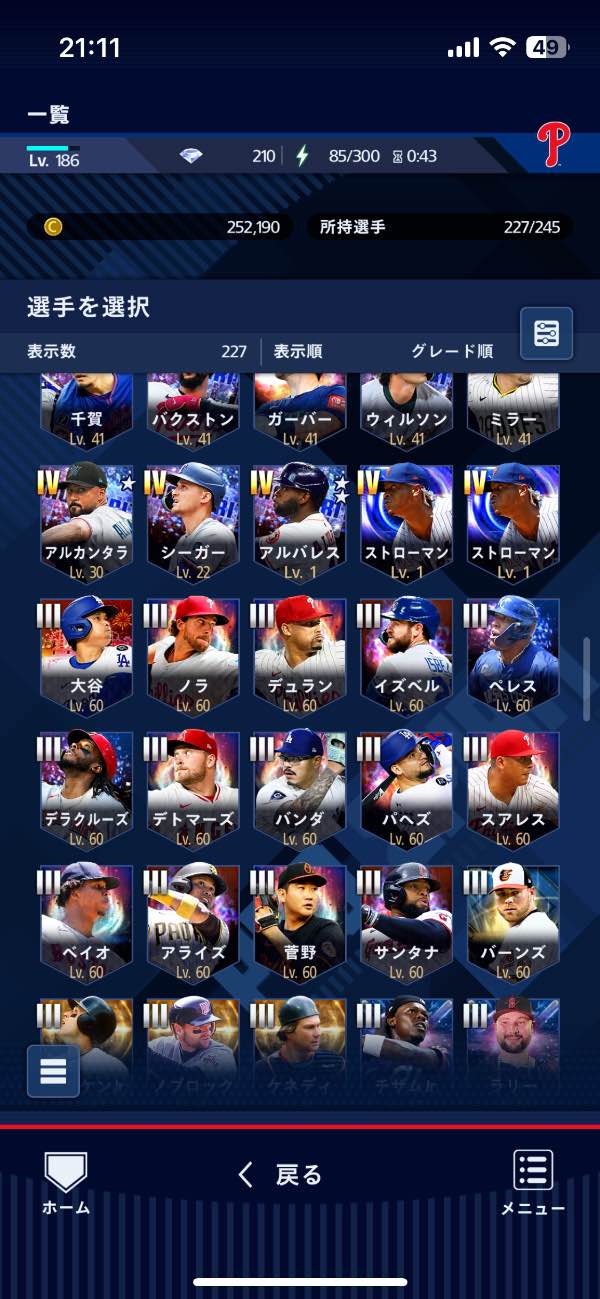This screenshot has height=1299, width=600.
Task: Choose player card アルバレス
Action: 299,522
